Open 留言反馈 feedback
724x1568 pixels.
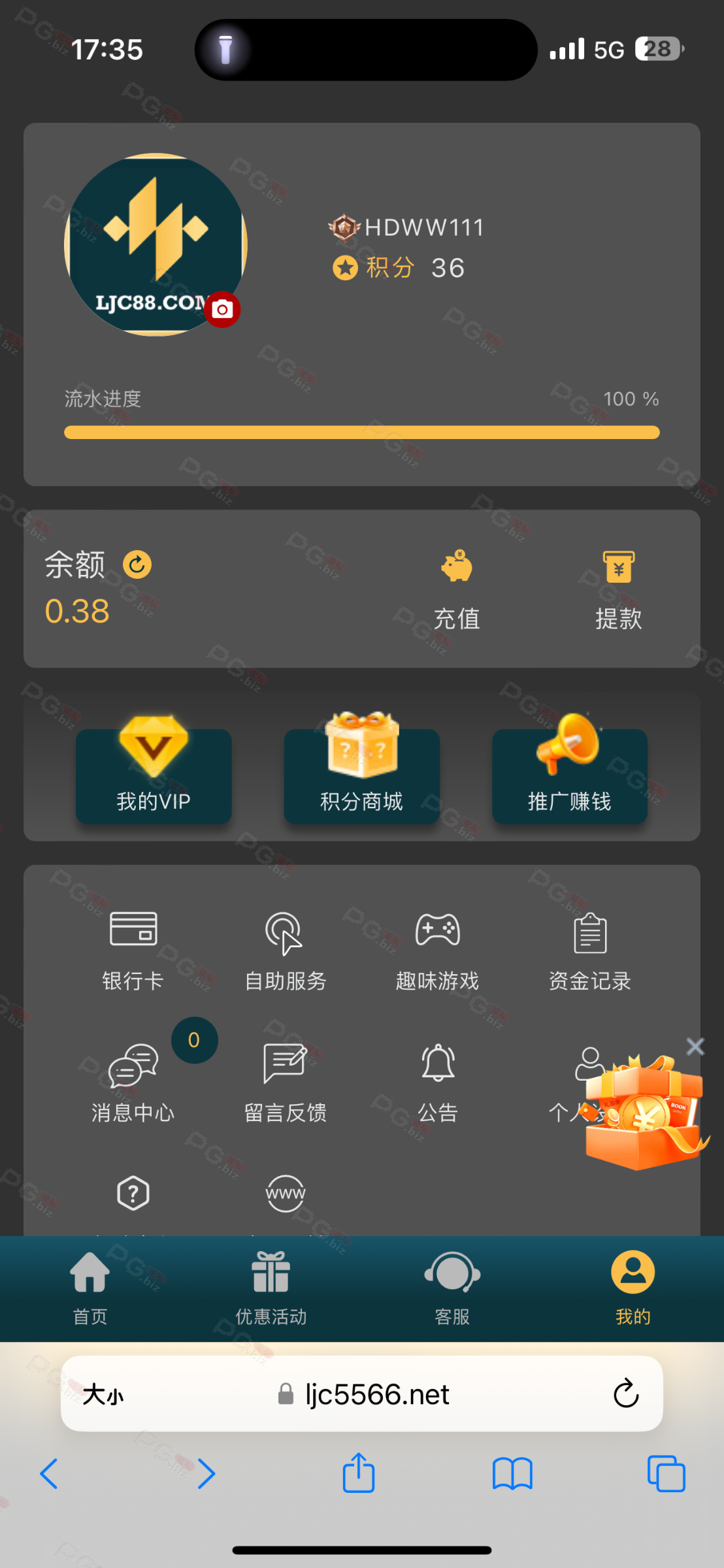[x=285, y=1080]
